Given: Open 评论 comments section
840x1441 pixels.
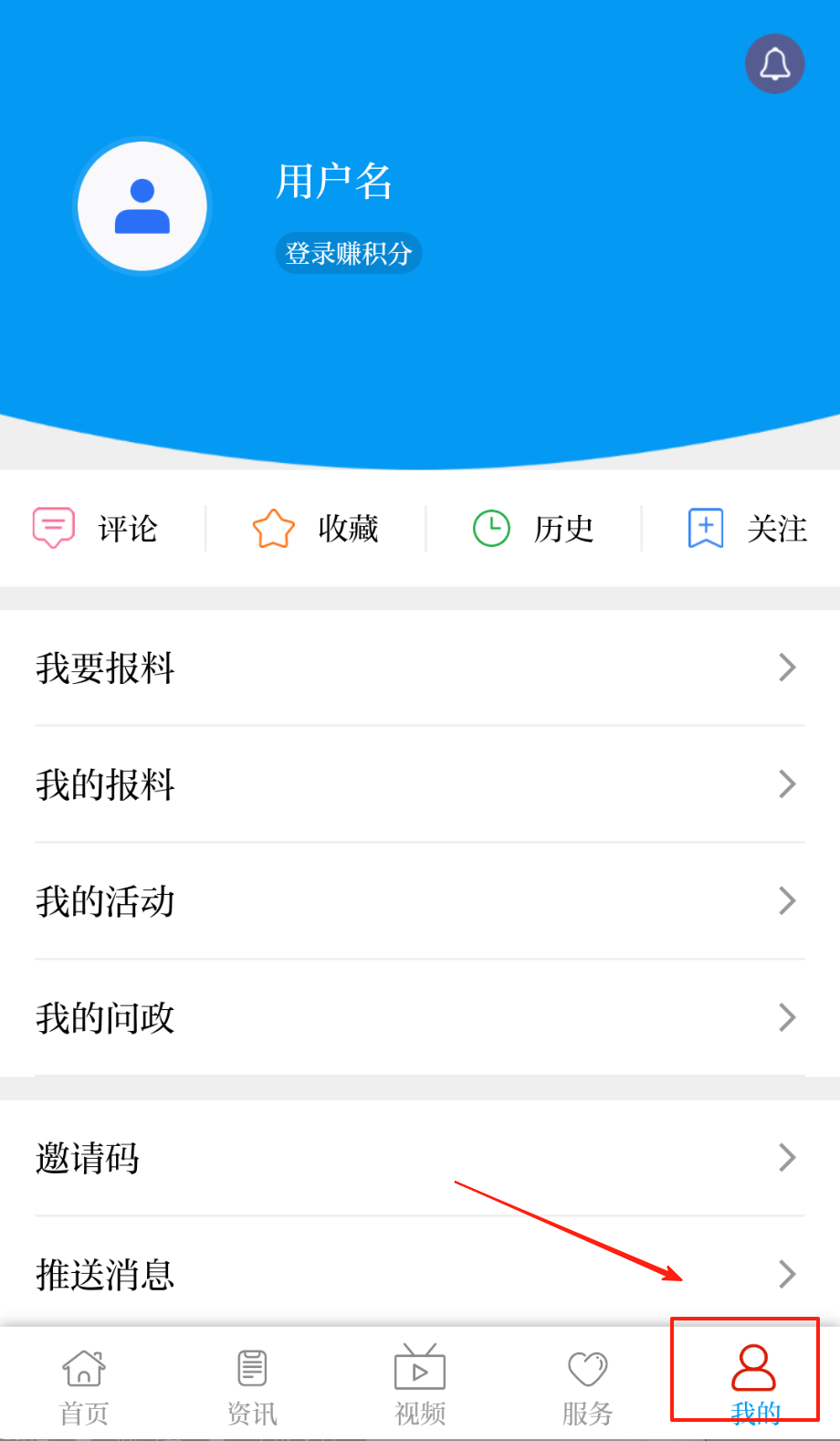Looking at the screenshot, I should (x=96, y=529).
